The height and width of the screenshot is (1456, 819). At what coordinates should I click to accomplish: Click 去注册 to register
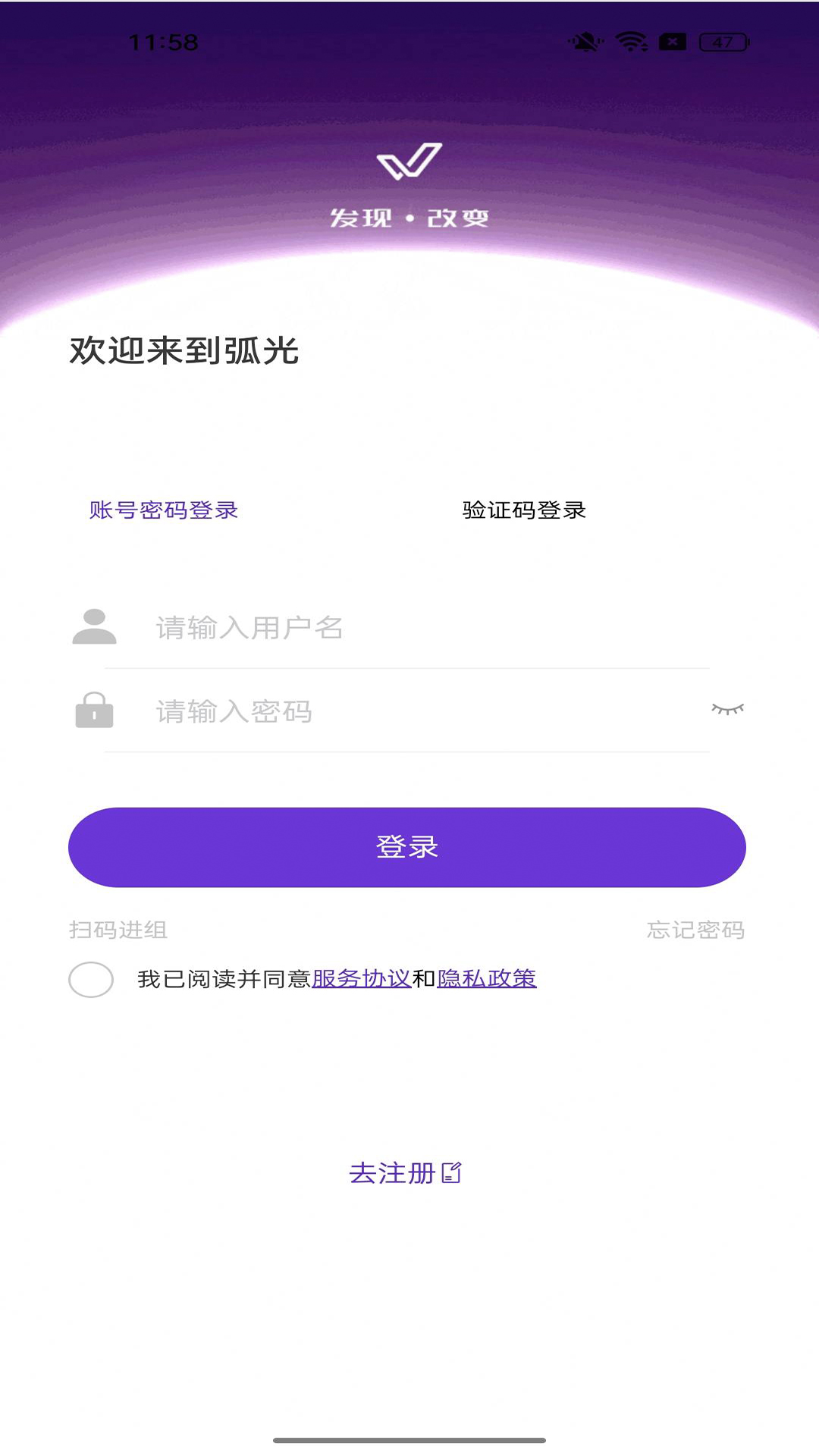click(x=395, y=1173)
